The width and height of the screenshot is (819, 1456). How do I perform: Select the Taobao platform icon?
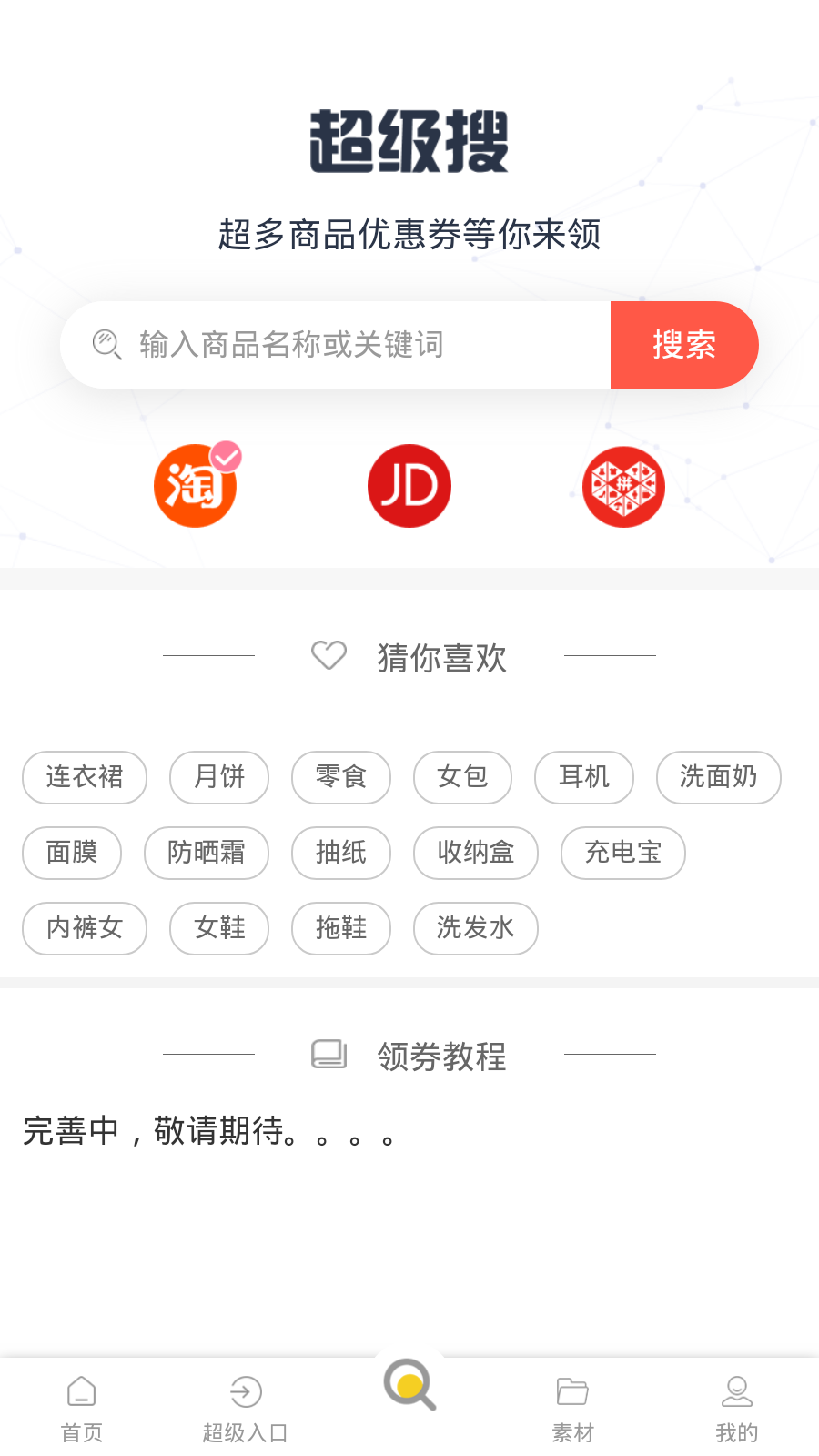coord(196,486)
